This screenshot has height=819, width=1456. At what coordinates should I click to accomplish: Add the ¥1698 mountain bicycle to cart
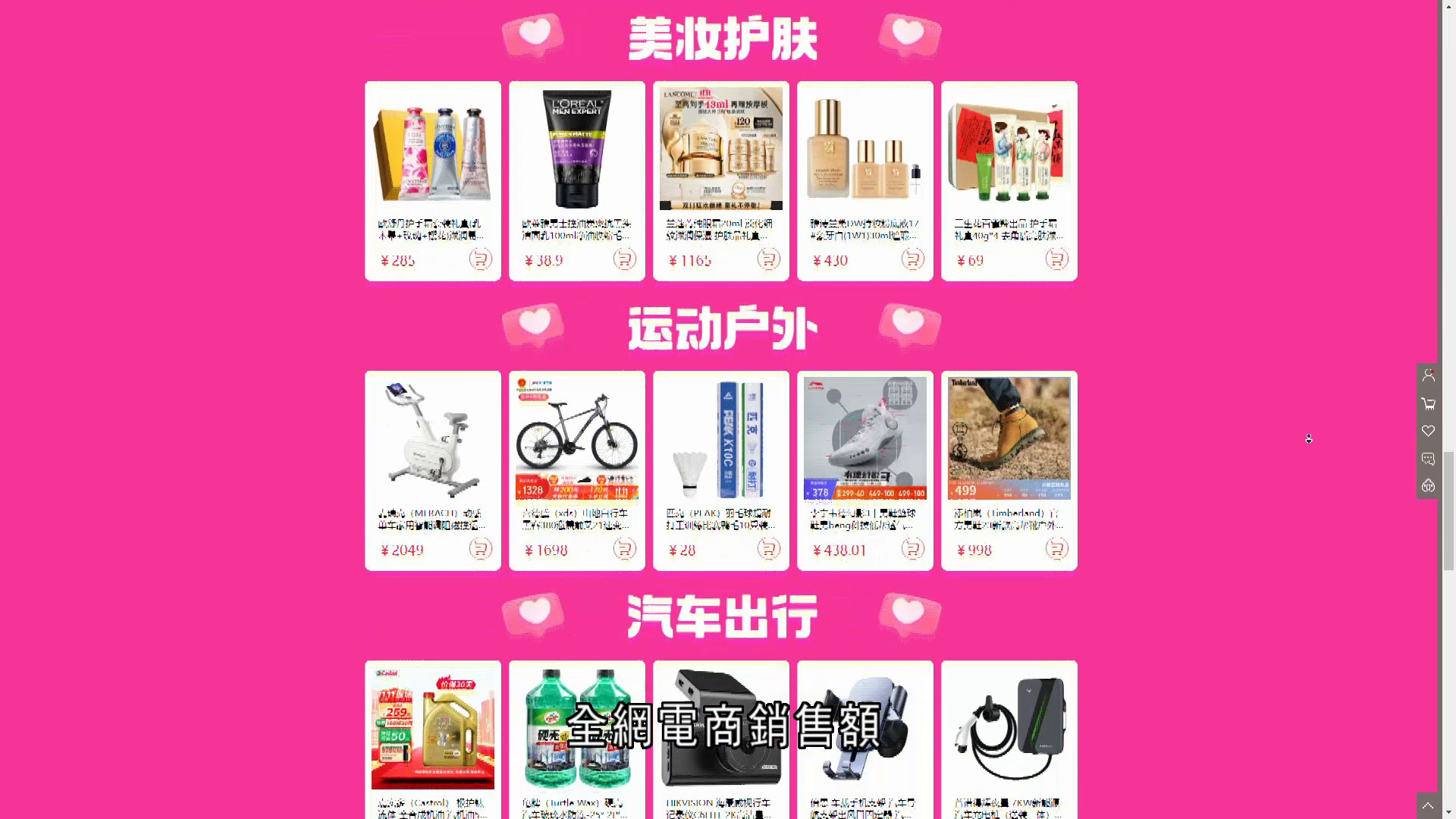click(624, 549)
